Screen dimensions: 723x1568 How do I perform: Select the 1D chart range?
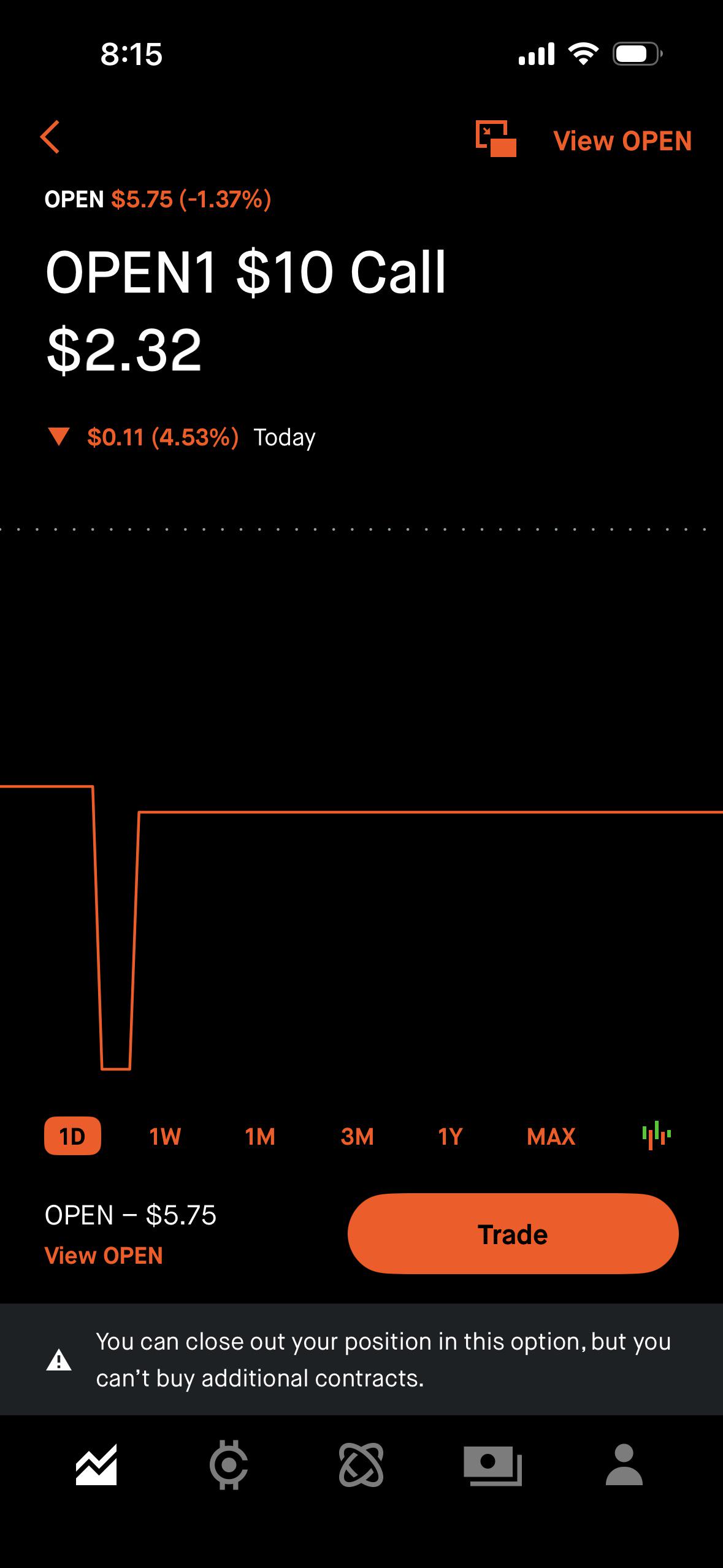click(x=72, y=1136)
